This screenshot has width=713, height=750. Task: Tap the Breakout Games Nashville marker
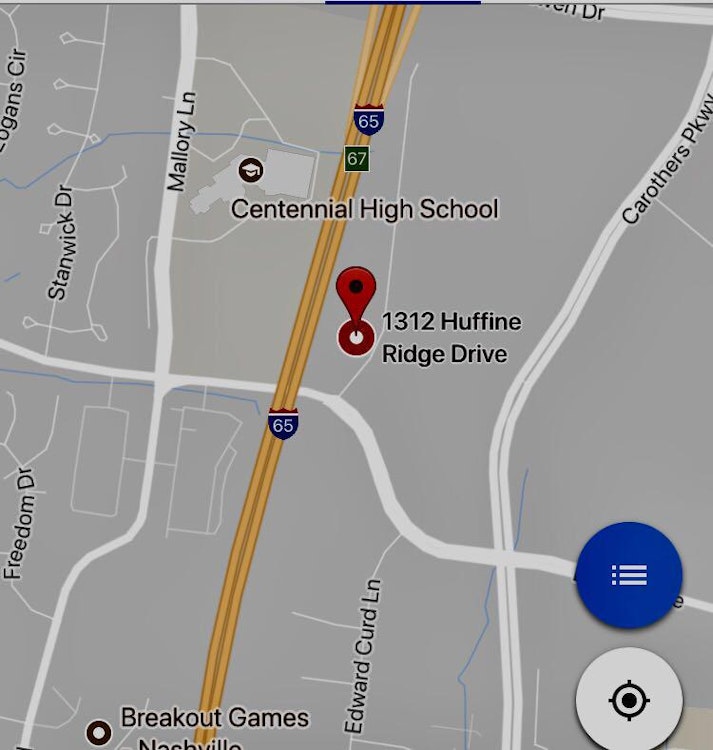98,733
